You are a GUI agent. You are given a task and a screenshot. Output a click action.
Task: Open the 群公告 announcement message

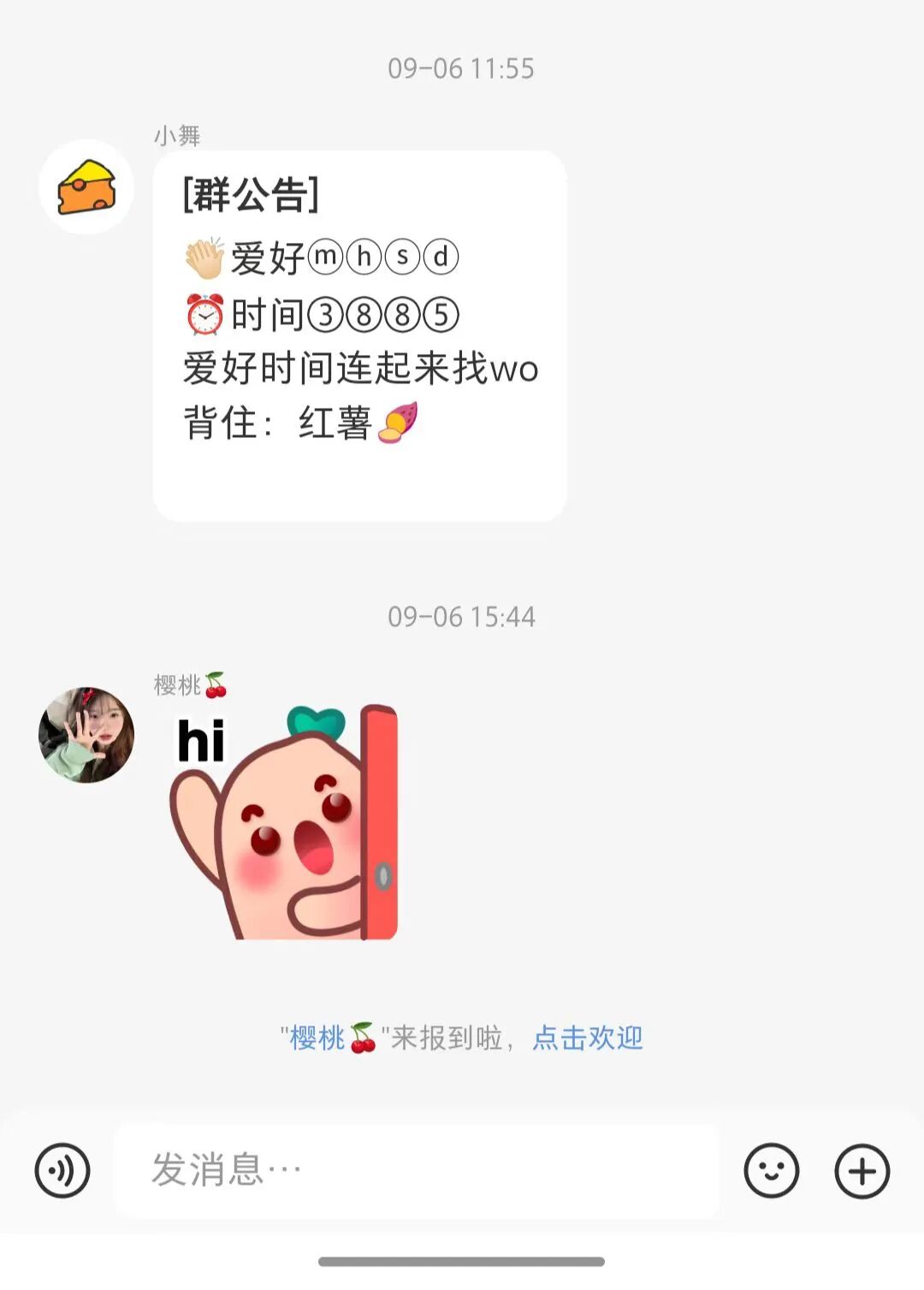point(359,335)
